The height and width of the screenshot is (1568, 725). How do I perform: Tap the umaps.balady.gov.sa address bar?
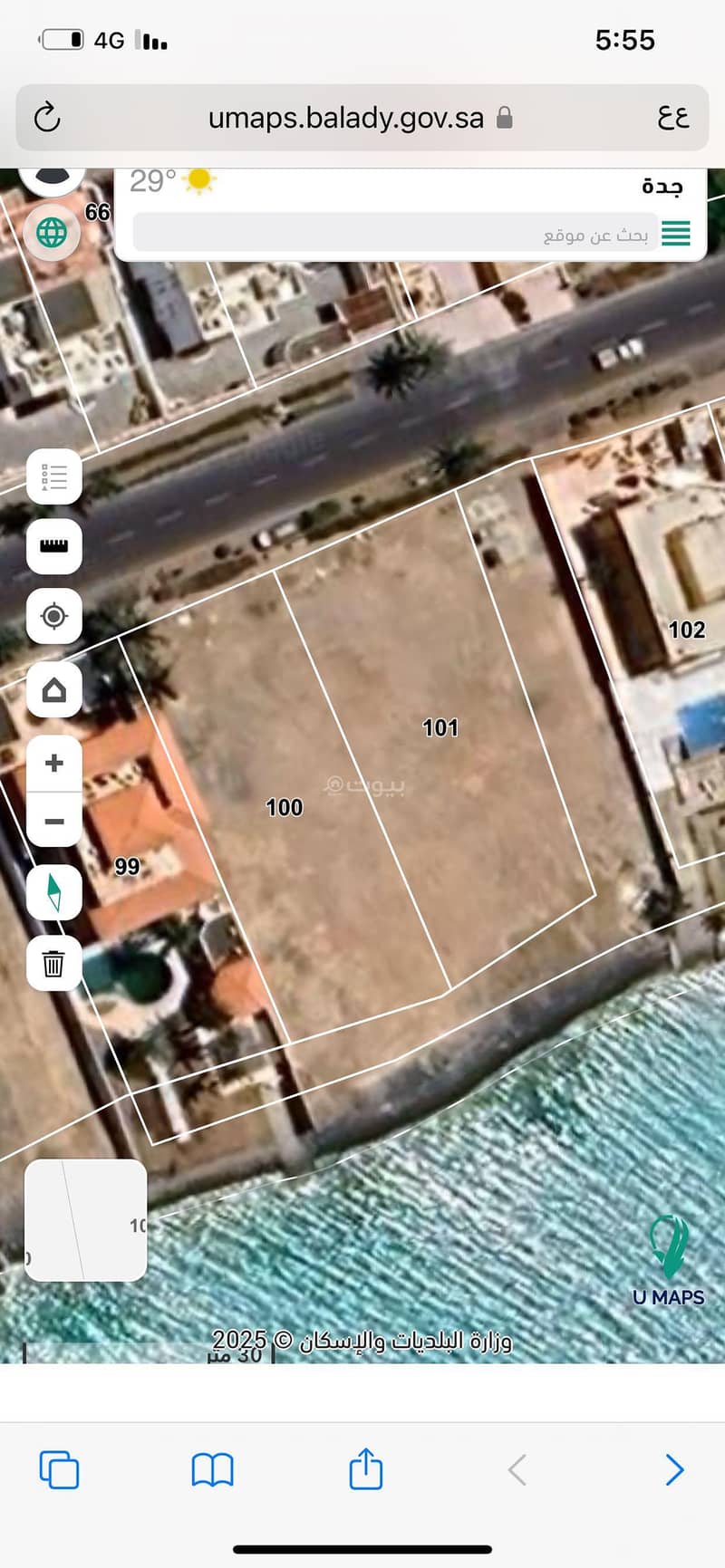[x=347, y=118]
